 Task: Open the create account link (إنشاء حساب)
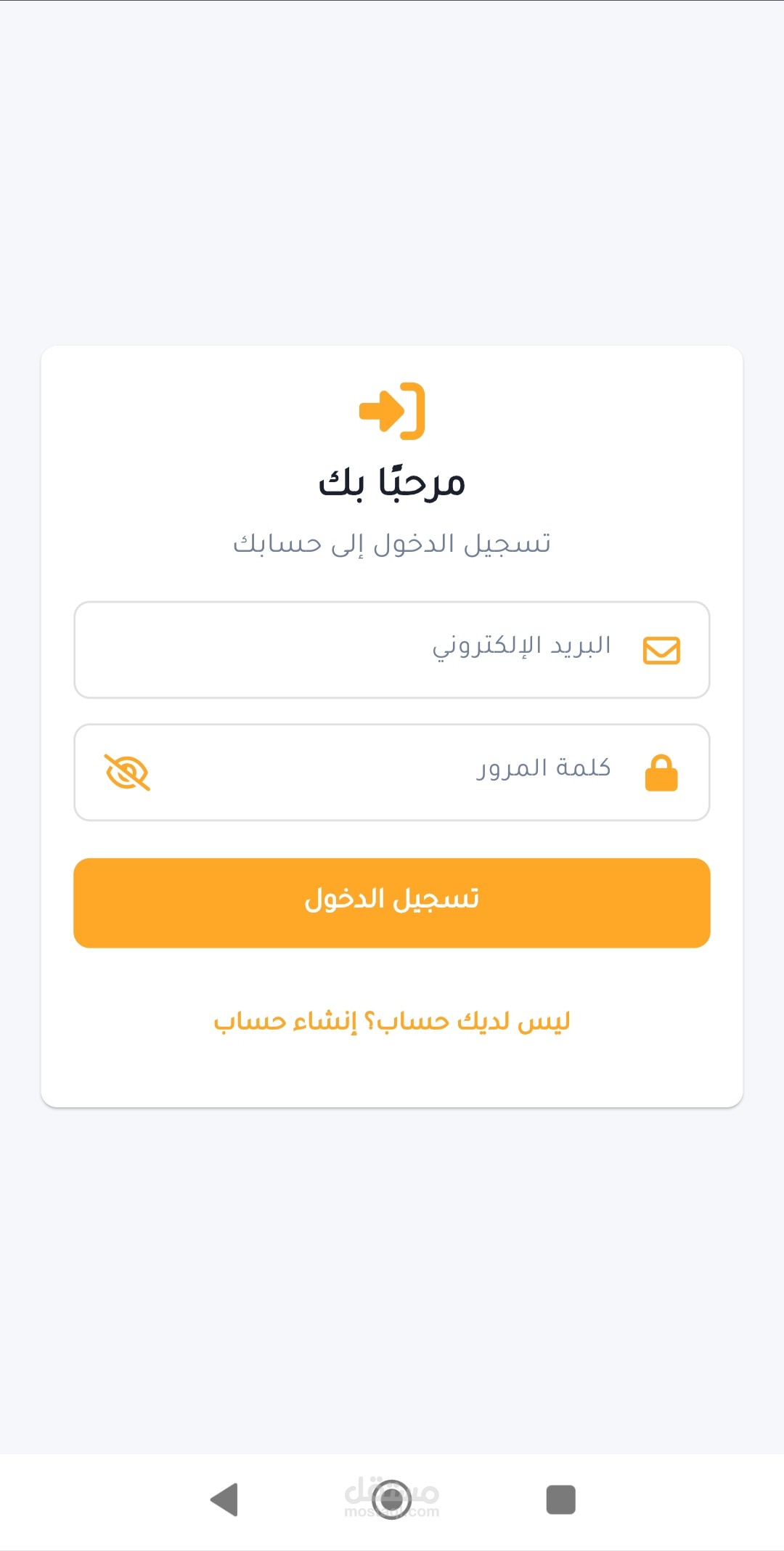coord(286,1021)
